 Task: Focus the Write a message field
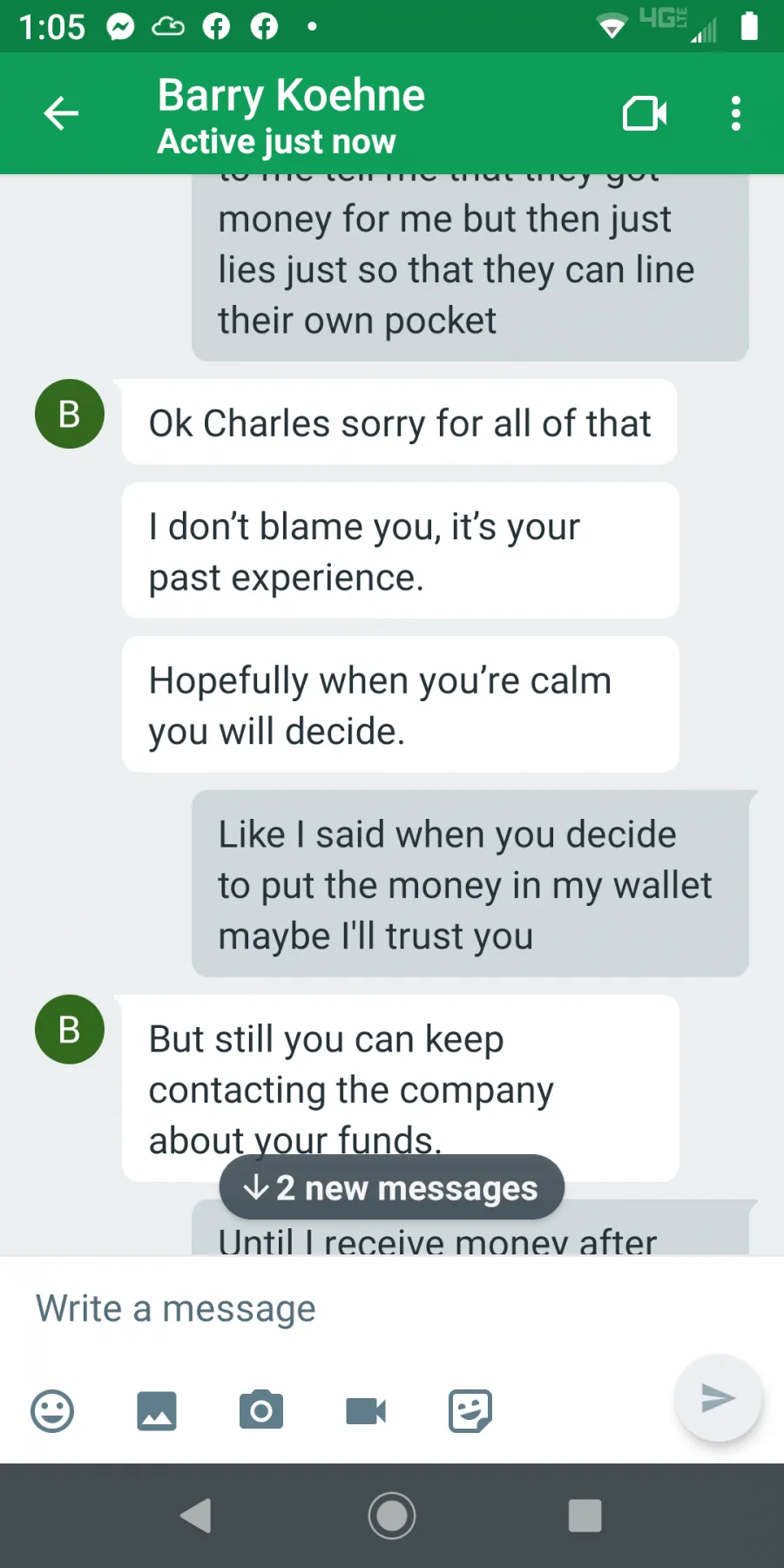point(348,1308)
